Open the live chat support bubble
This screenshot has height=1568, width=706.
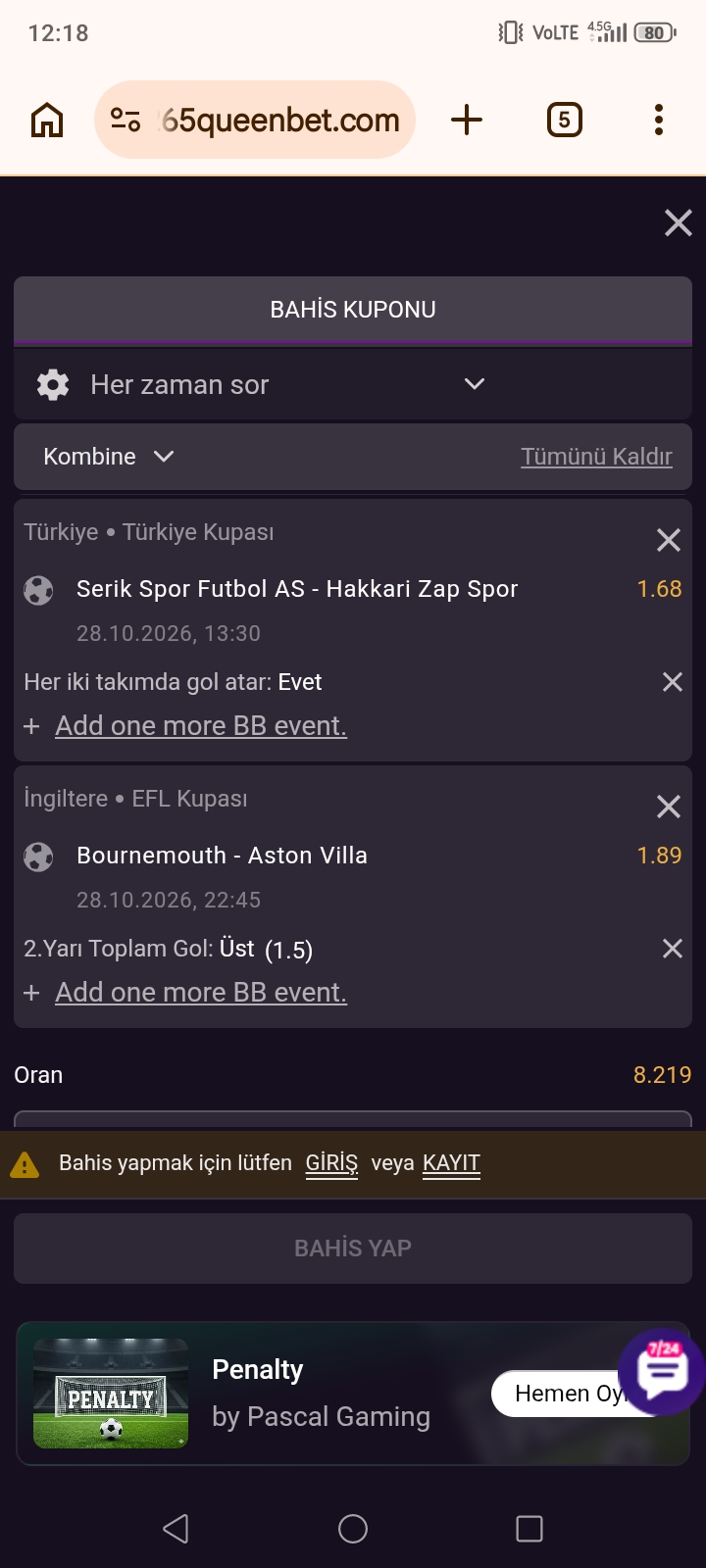click(x=662, y=1372)
